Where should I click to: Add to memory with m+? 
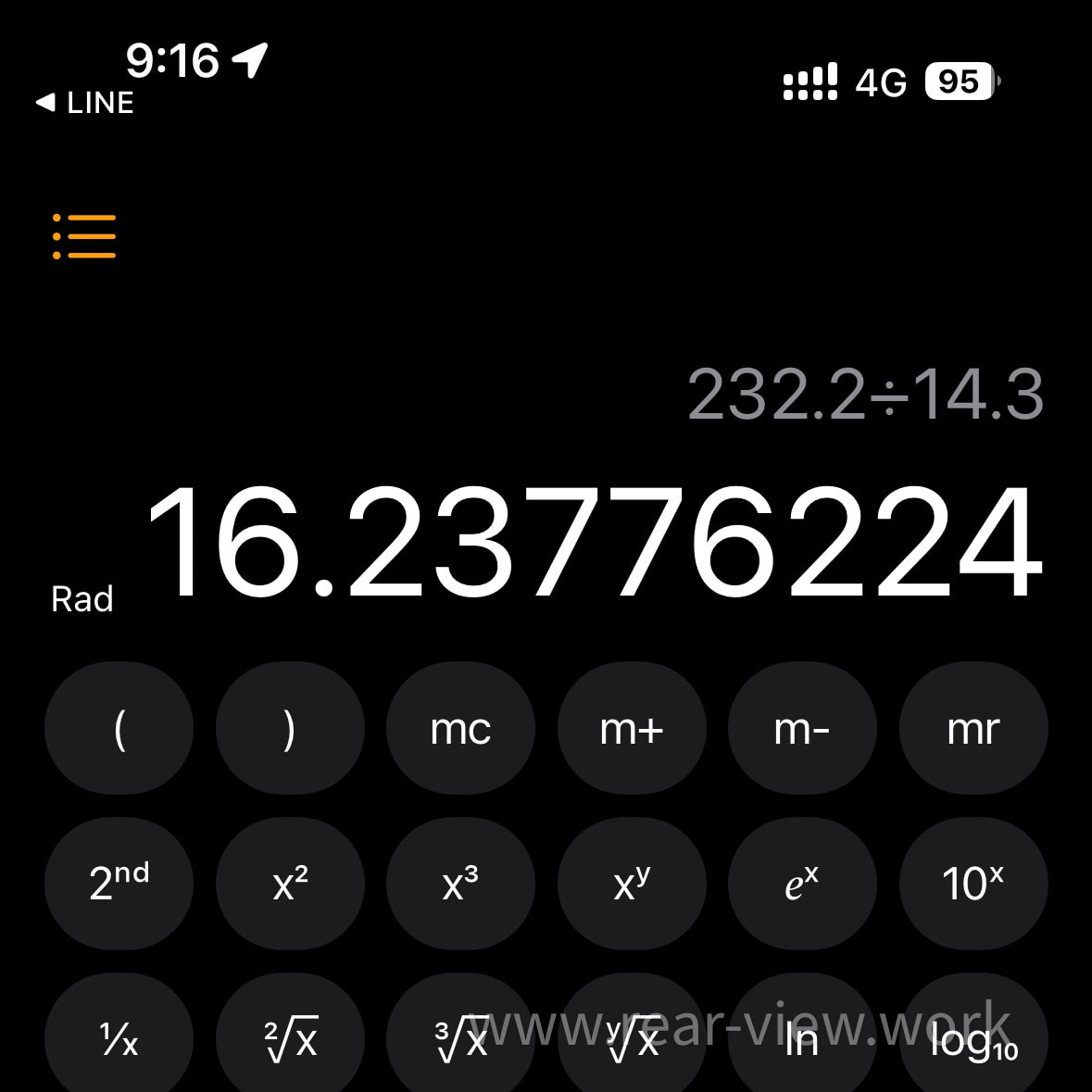632,729
